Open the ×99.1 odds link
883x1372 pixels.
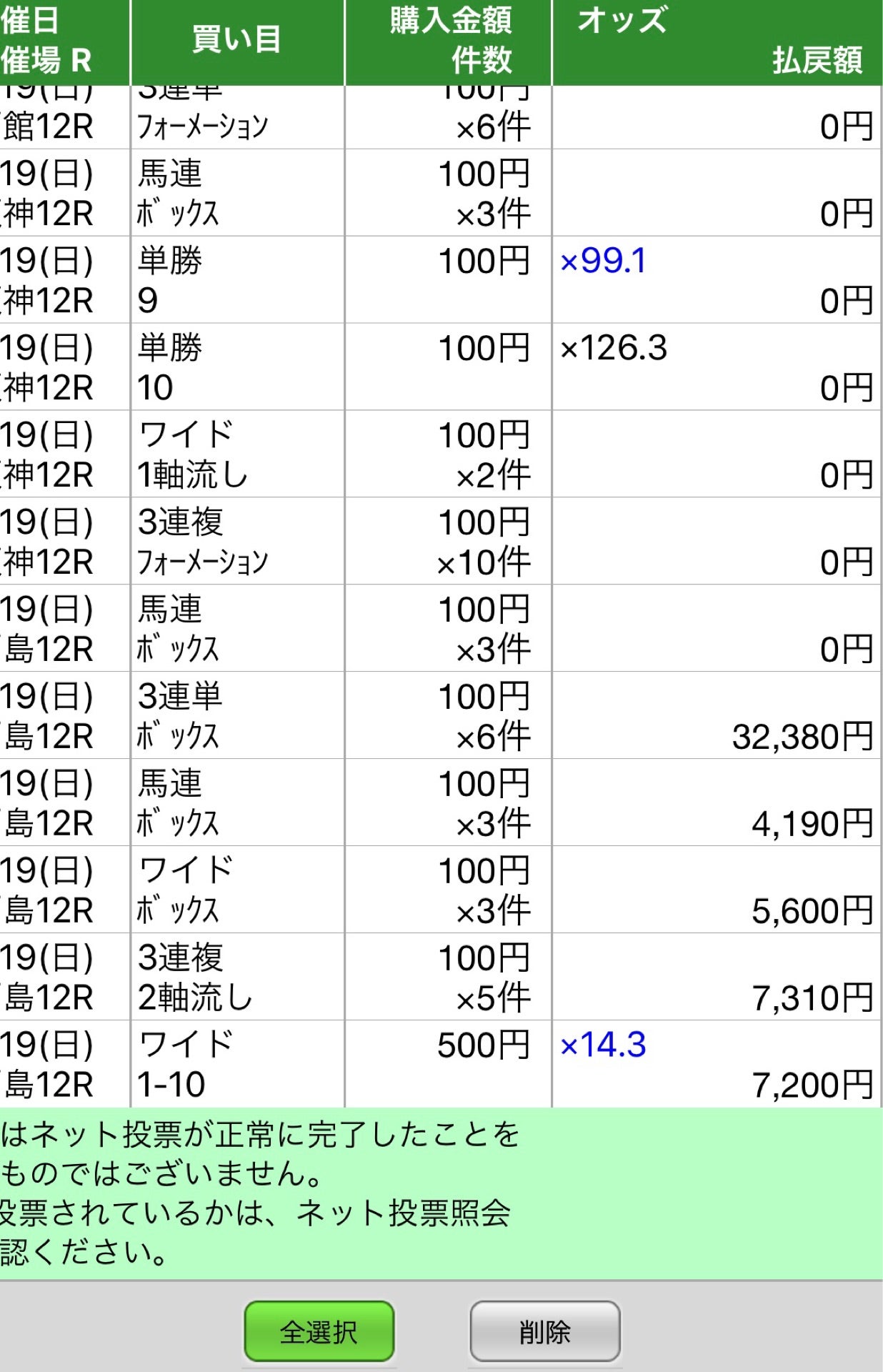coord(604,261)
